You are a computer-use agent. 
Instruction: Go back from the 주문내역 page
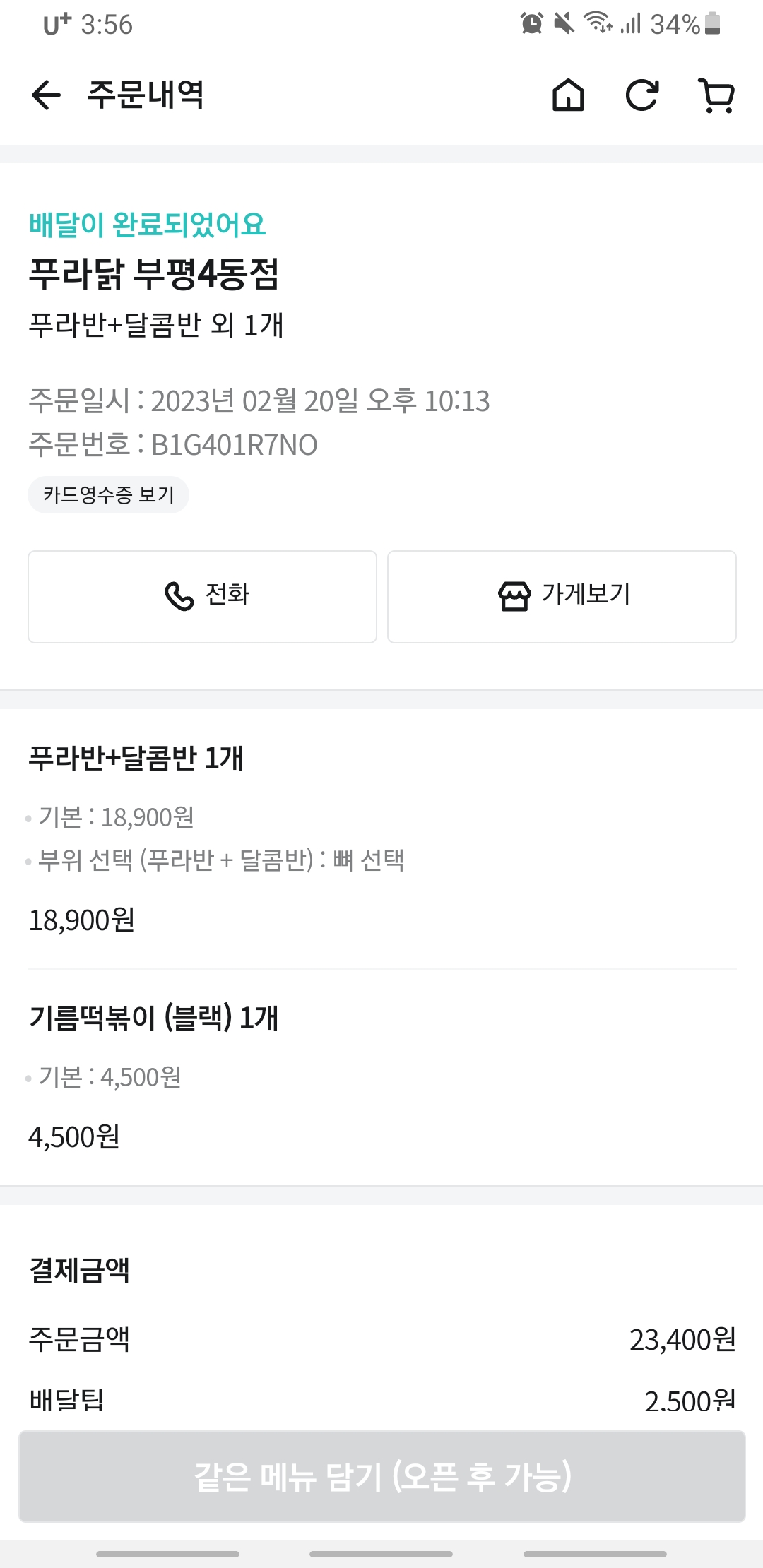[x=47, y=95]
